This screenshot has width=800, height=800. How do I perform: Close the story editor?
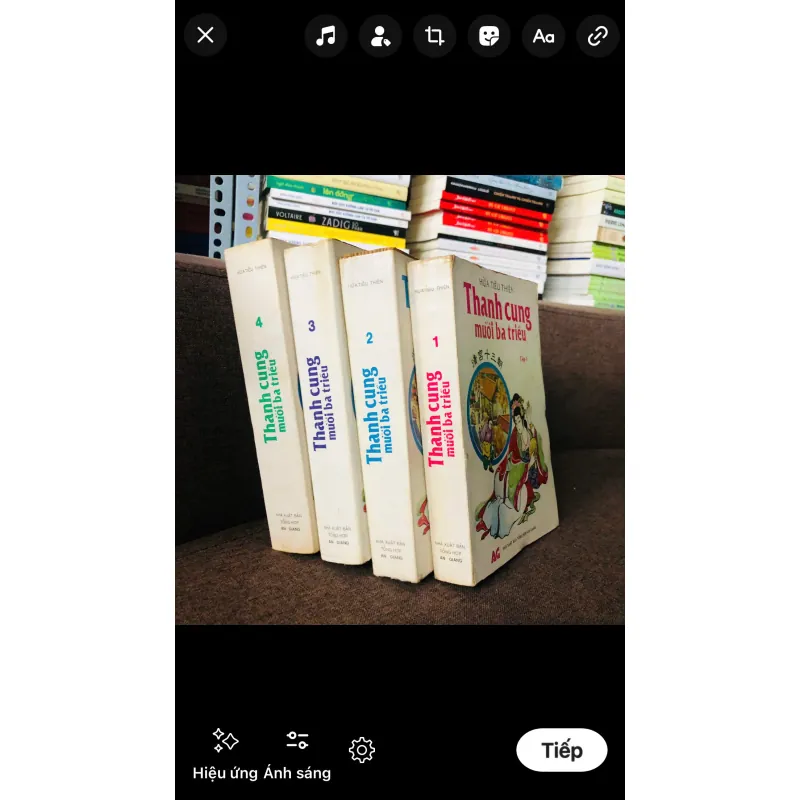click(x=205, y=36)
